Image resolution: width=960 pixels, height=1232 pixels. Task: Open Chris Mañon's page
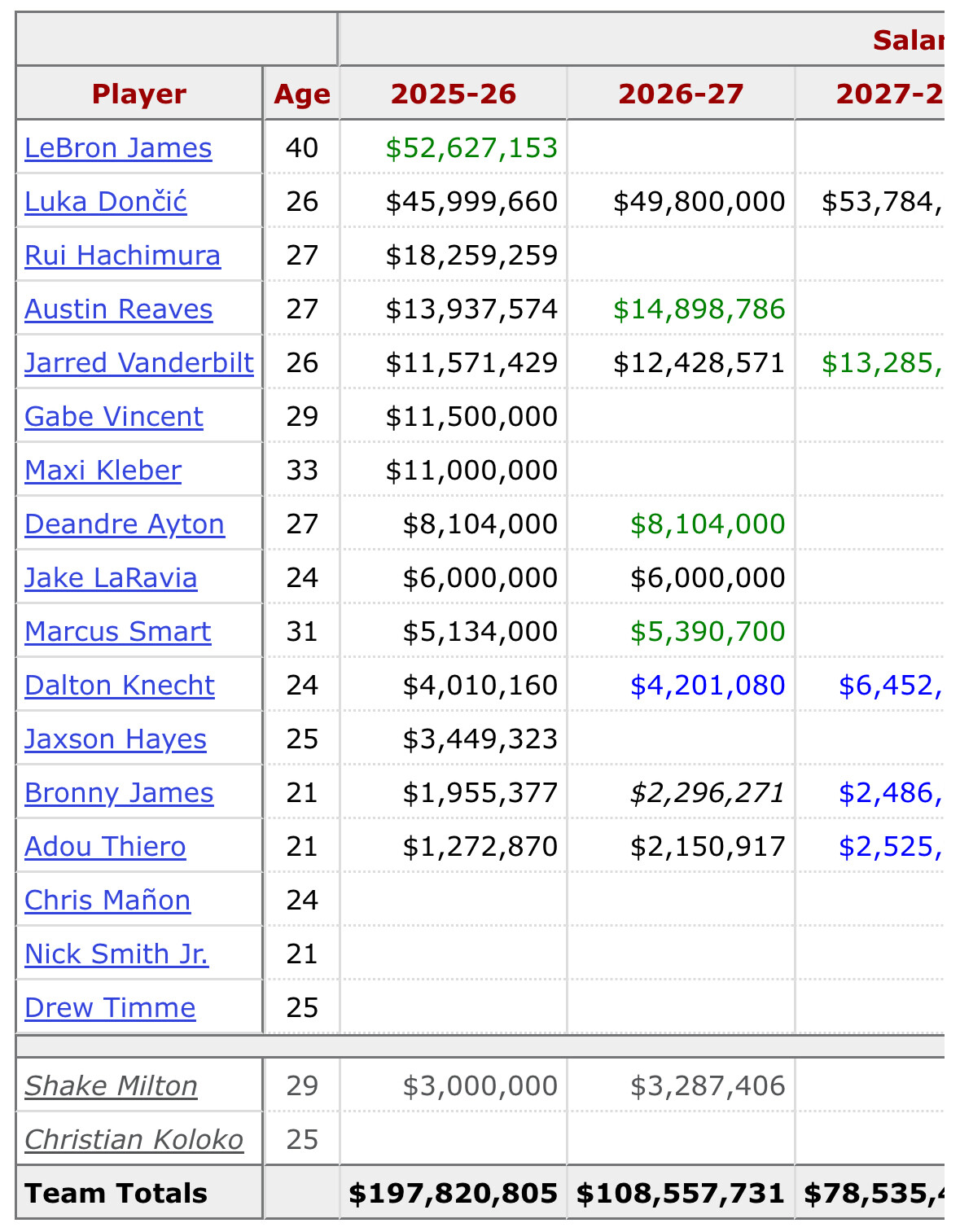(x=107, y=901)
